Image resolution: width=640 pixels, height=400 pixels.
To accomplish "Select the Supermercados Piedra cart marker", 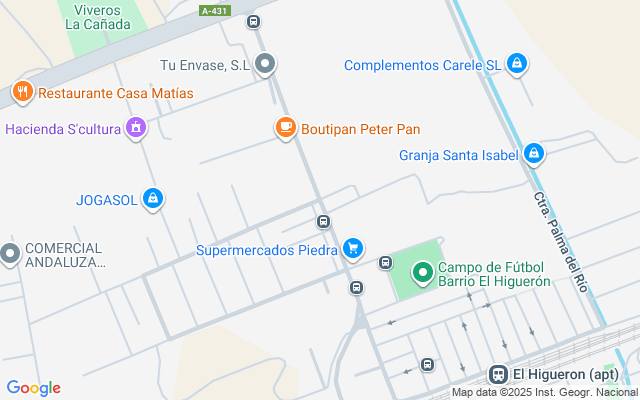I will pos(353,249).
